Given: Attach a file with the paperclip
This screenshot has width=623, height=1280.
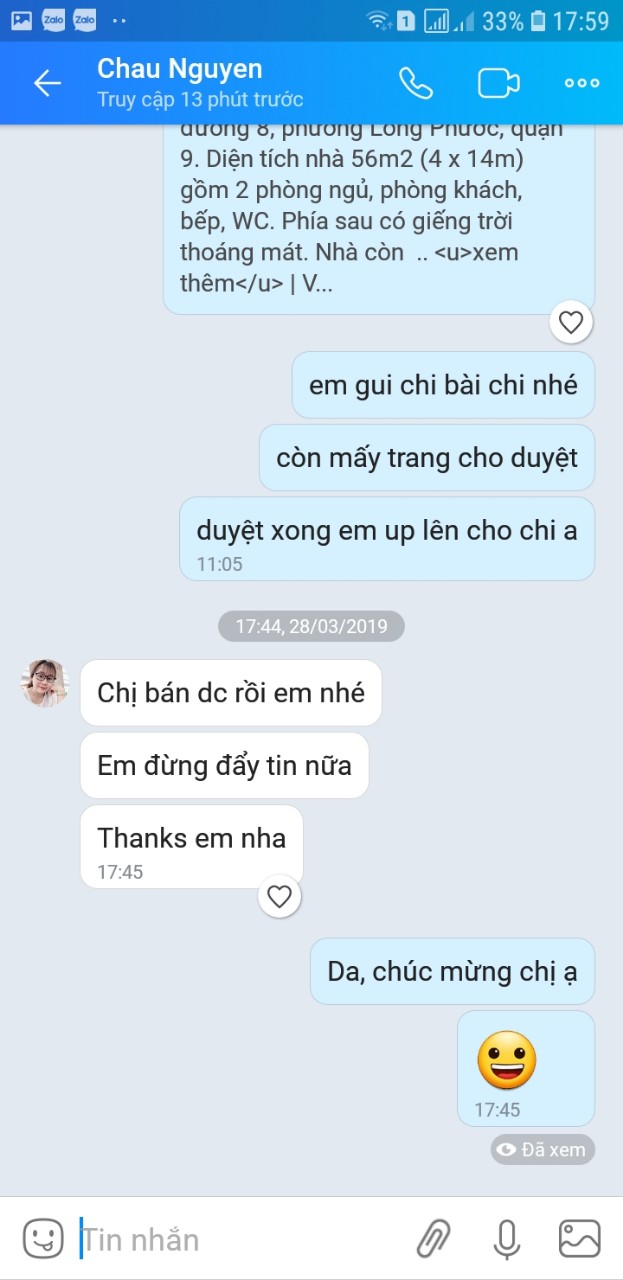Looking at the screenshot, I should click(433, 1239).
